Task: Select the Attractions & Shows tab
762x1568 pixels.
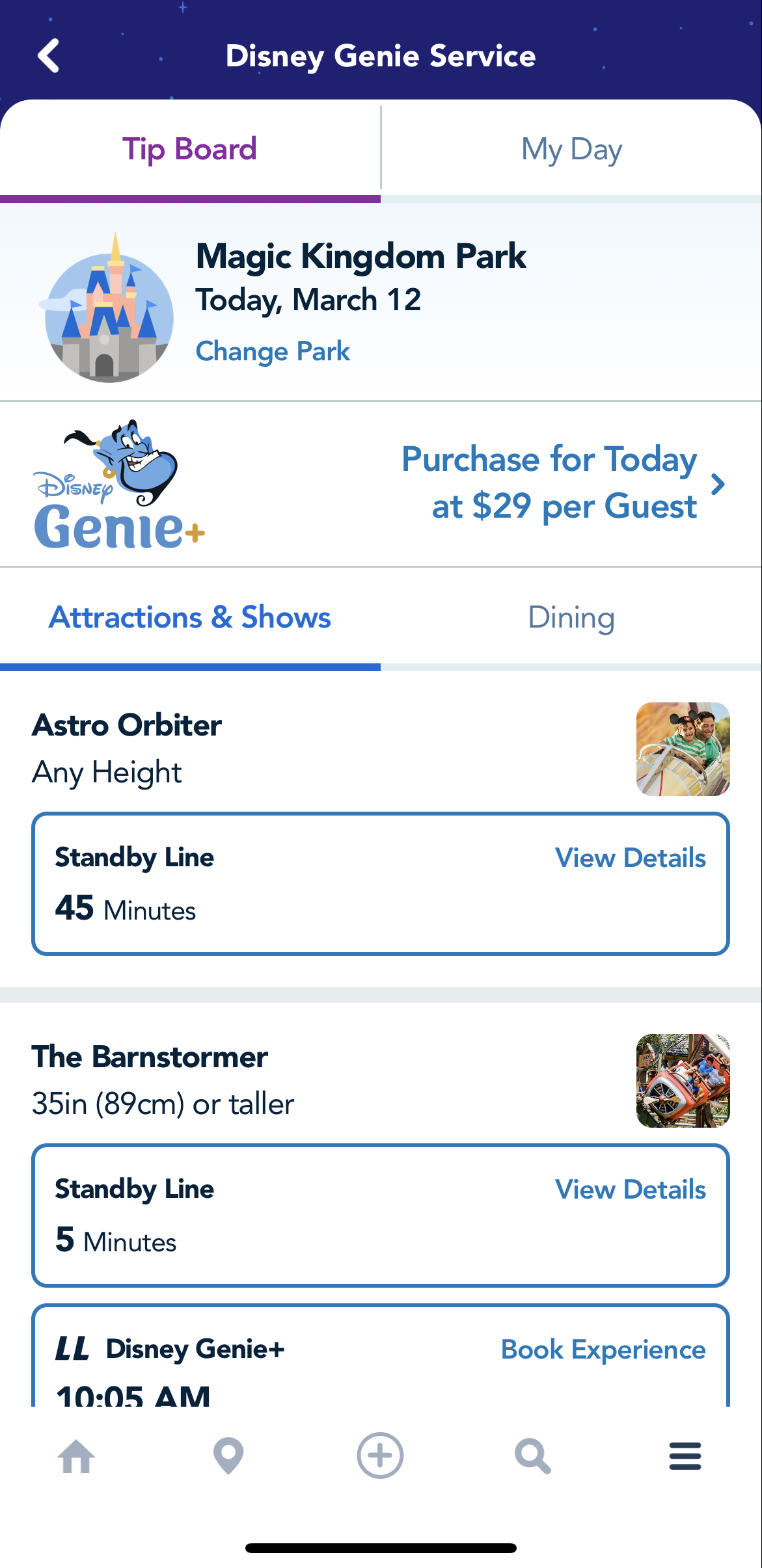Action: [190, 618]
